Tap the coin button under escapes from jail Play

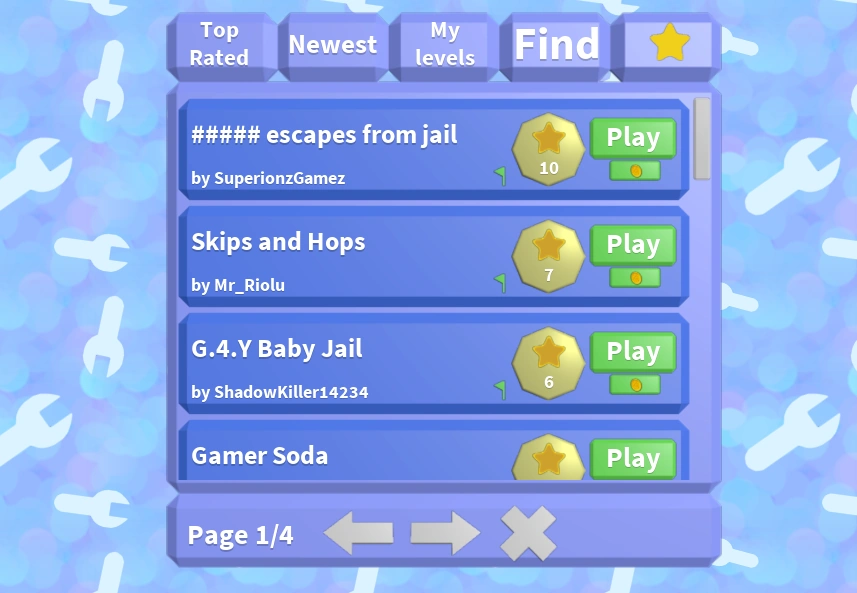click(x=635, y=171)
